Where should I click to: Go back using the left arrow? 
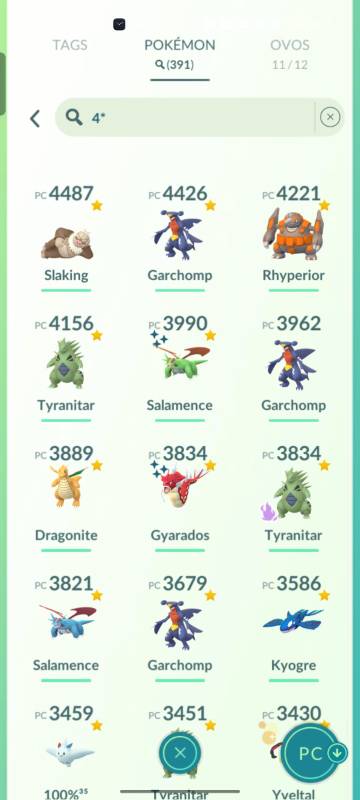pos(35,118)
